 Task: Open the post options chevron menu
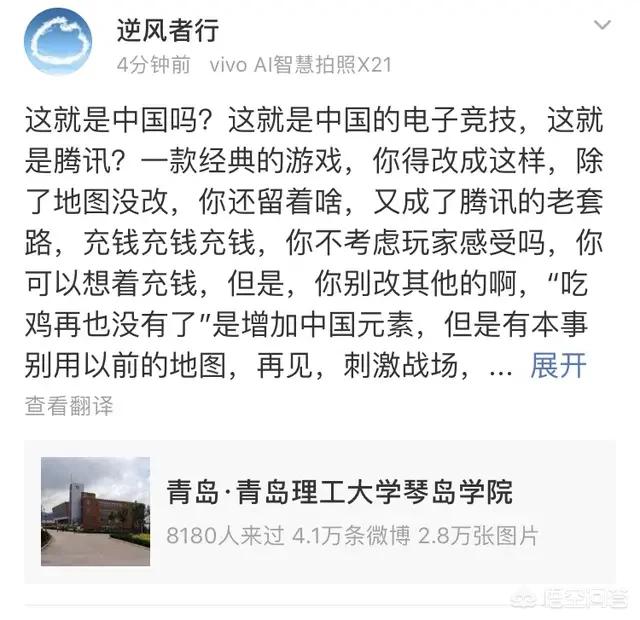[603, 24]
